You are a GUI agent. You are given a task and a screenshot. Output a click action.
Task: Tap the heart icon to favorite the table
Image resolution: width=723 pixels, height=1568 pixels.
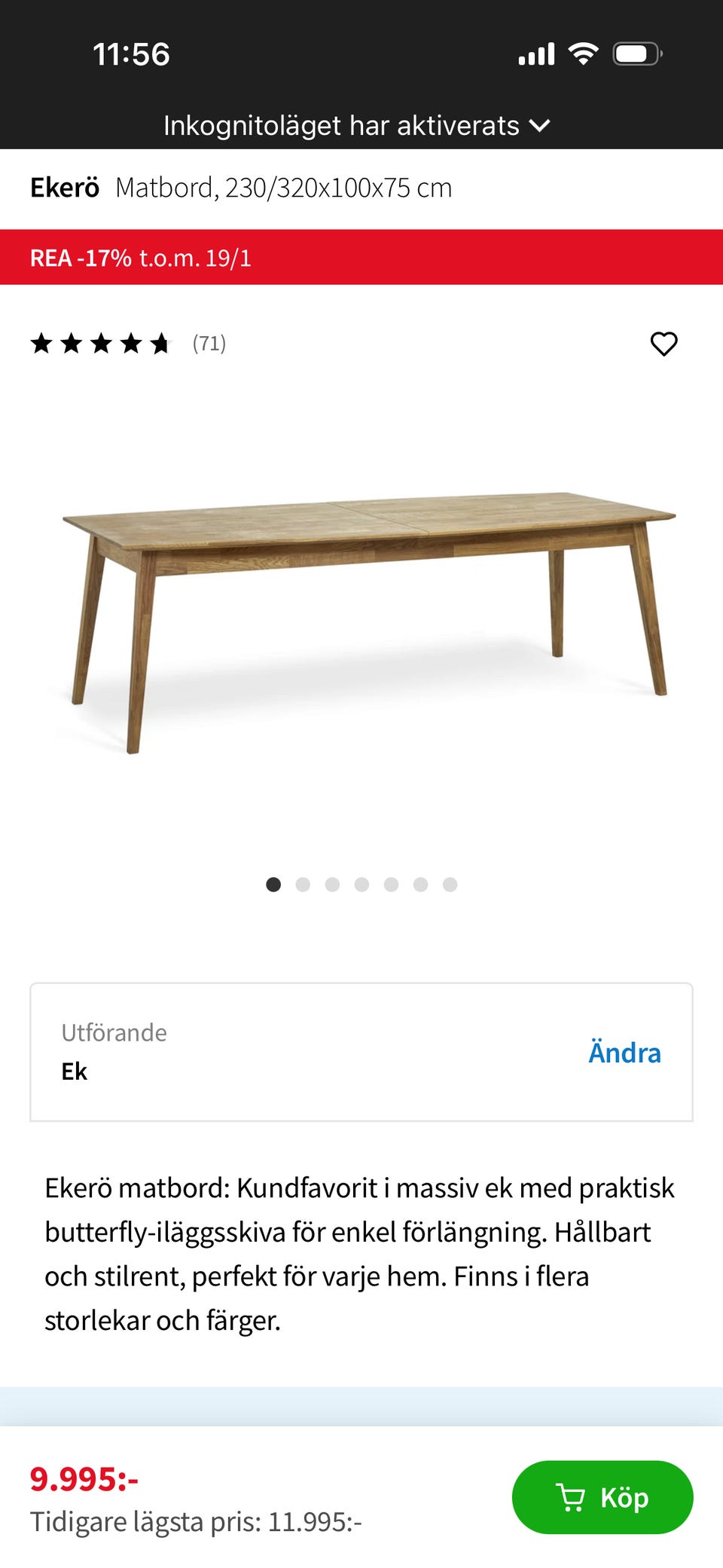pyautogui.click(x=664, y=344)
